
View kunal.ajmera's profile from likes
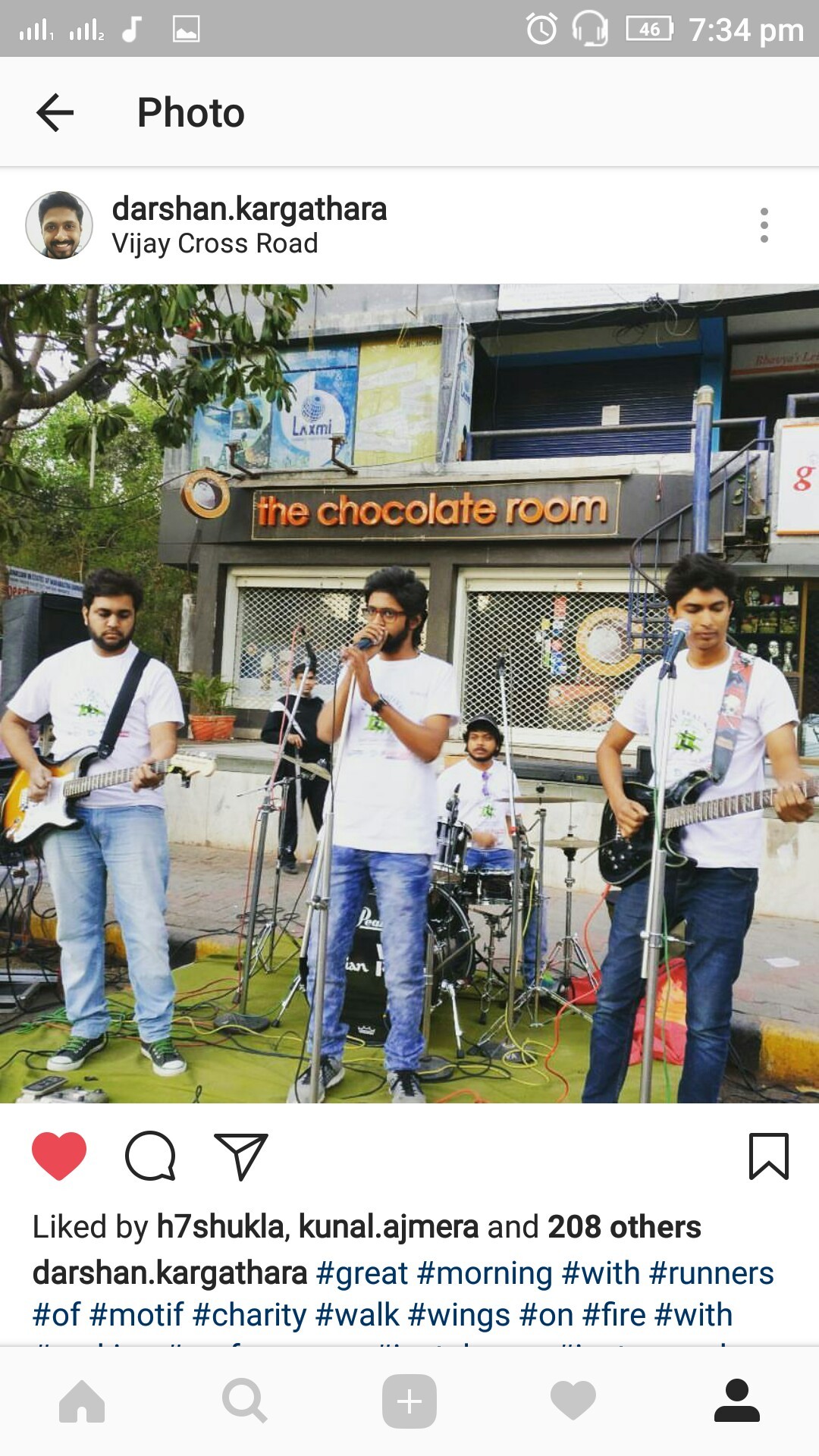tap(388, 1226)
